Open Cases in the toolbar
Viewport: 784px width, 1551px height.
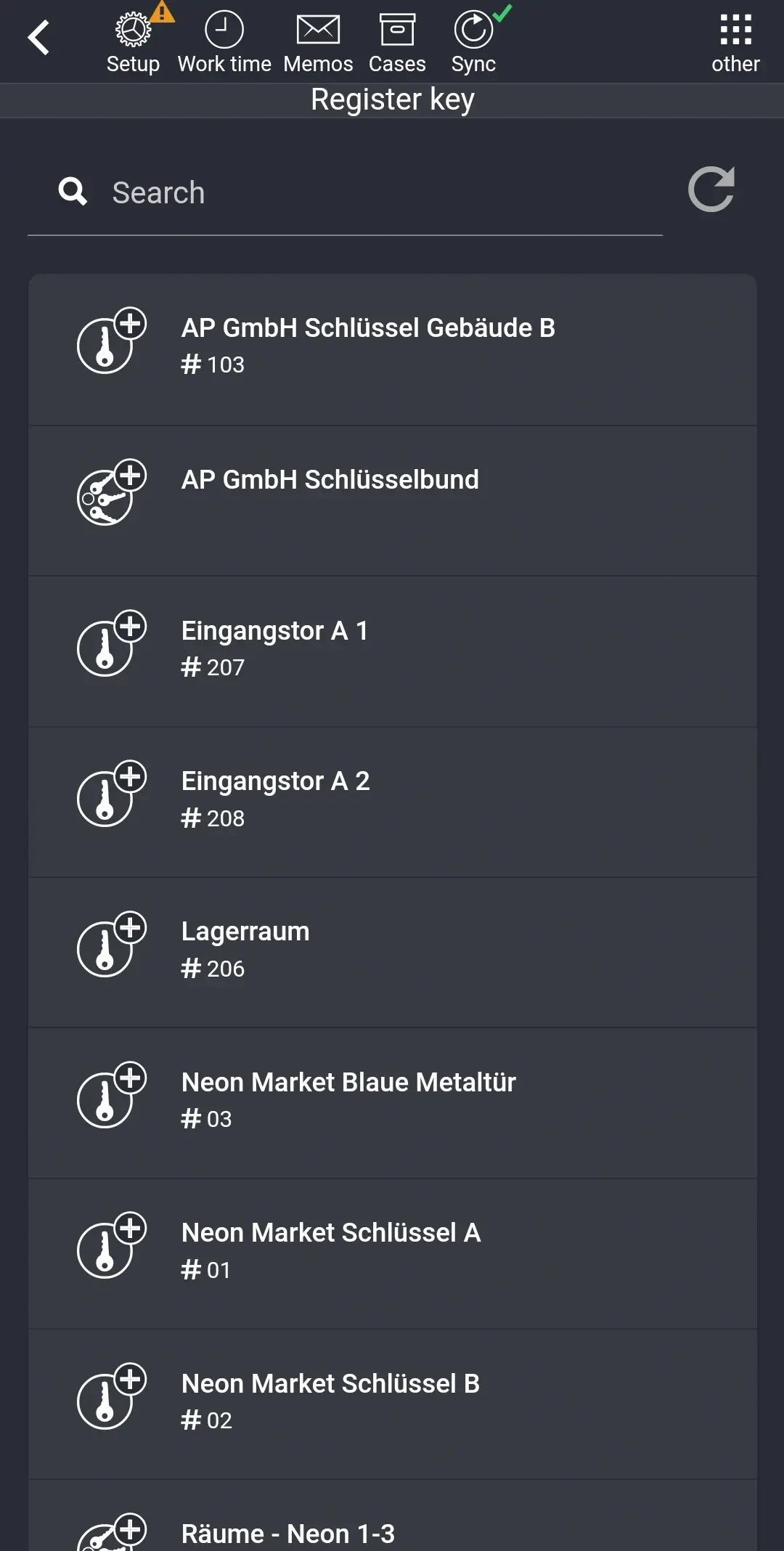(397, 44)
